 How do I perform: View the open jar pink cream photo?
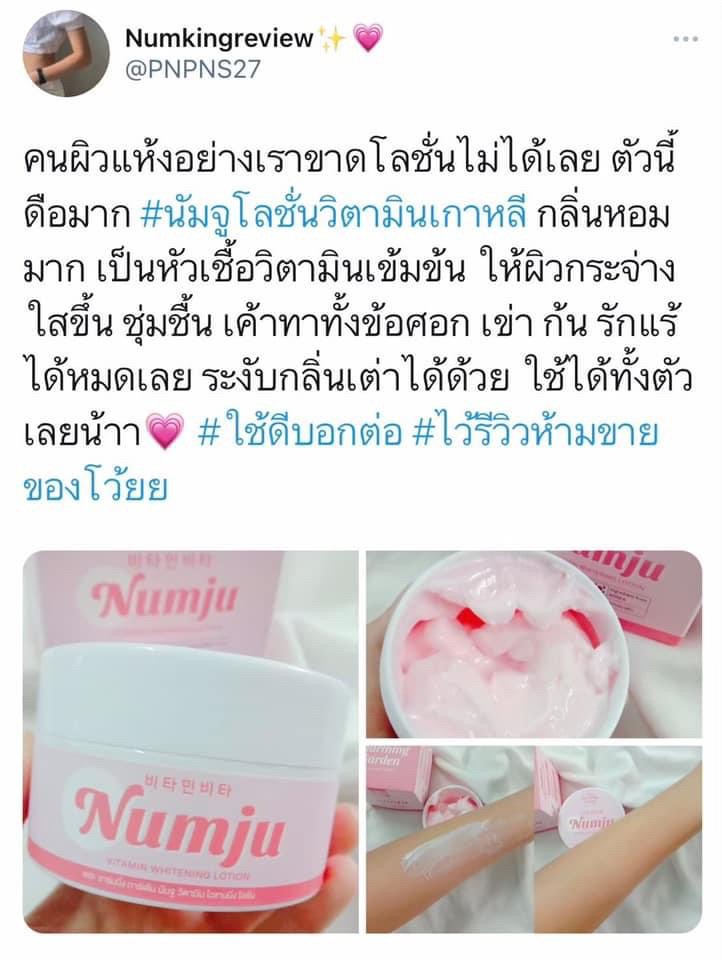533,642
